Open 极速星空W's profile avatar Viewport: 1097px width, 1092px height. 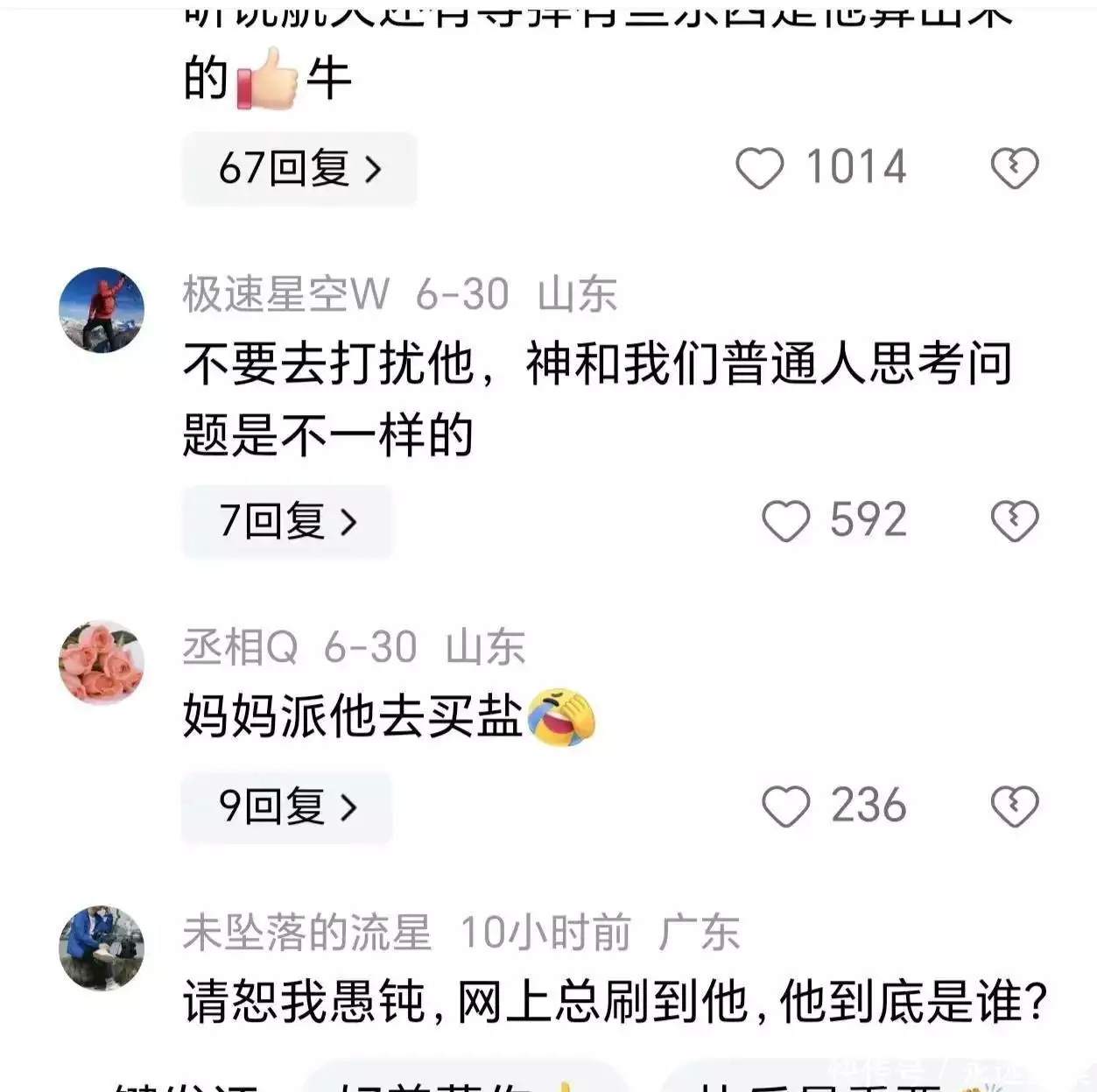tap(102, 310)
